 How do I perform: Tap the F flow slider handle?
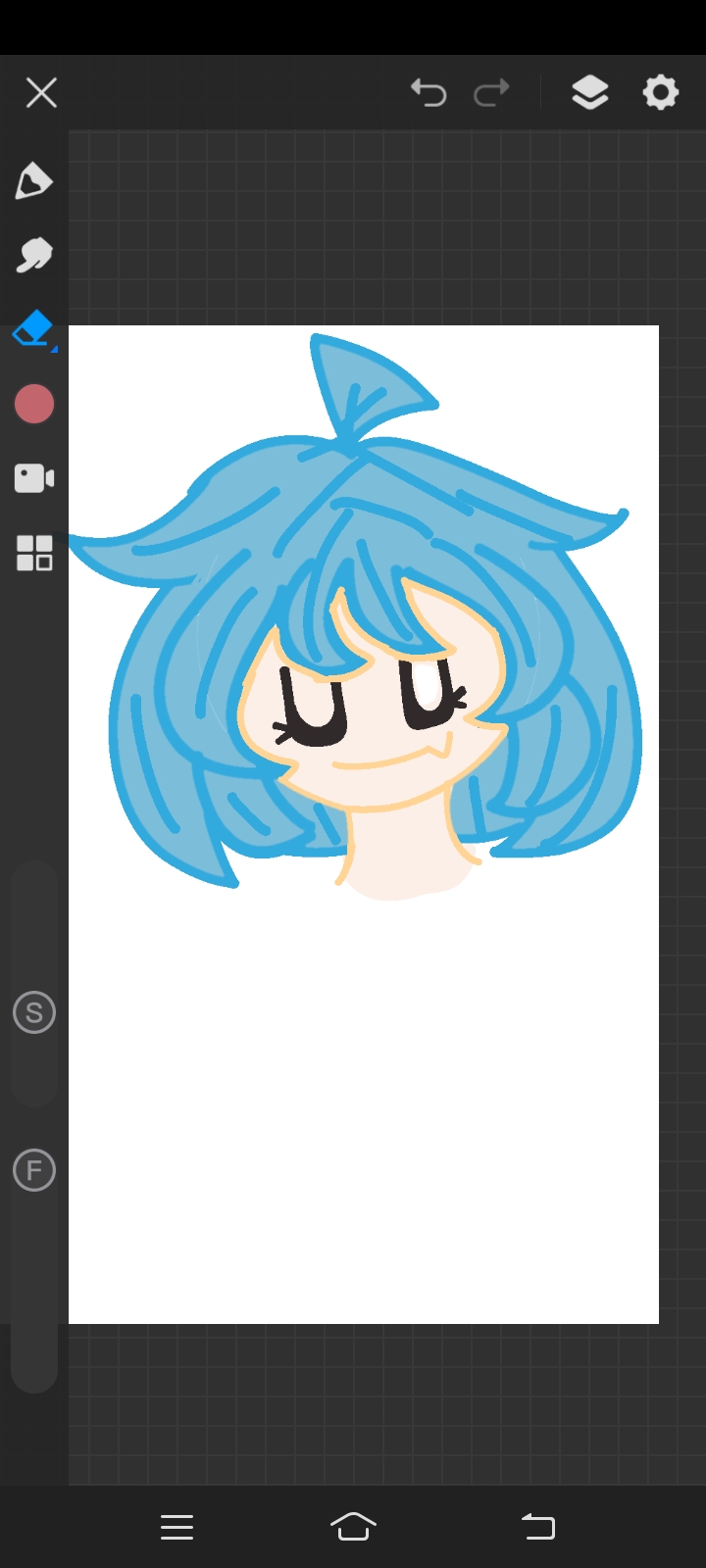[34, 1170]
